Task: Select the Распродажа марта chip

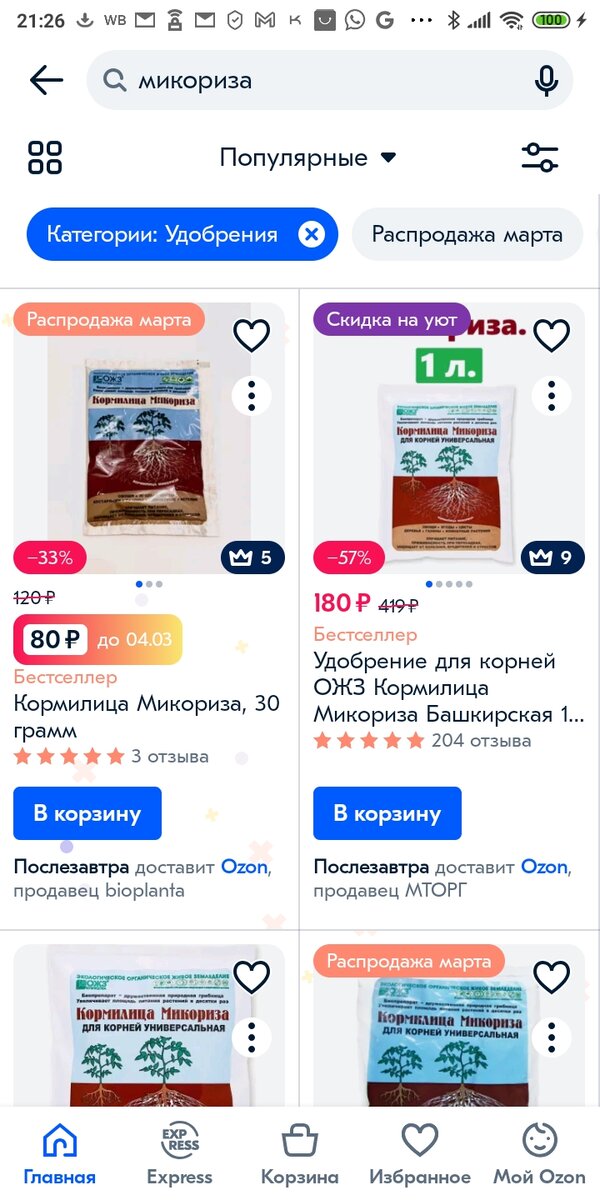Action: pos(467,235)
